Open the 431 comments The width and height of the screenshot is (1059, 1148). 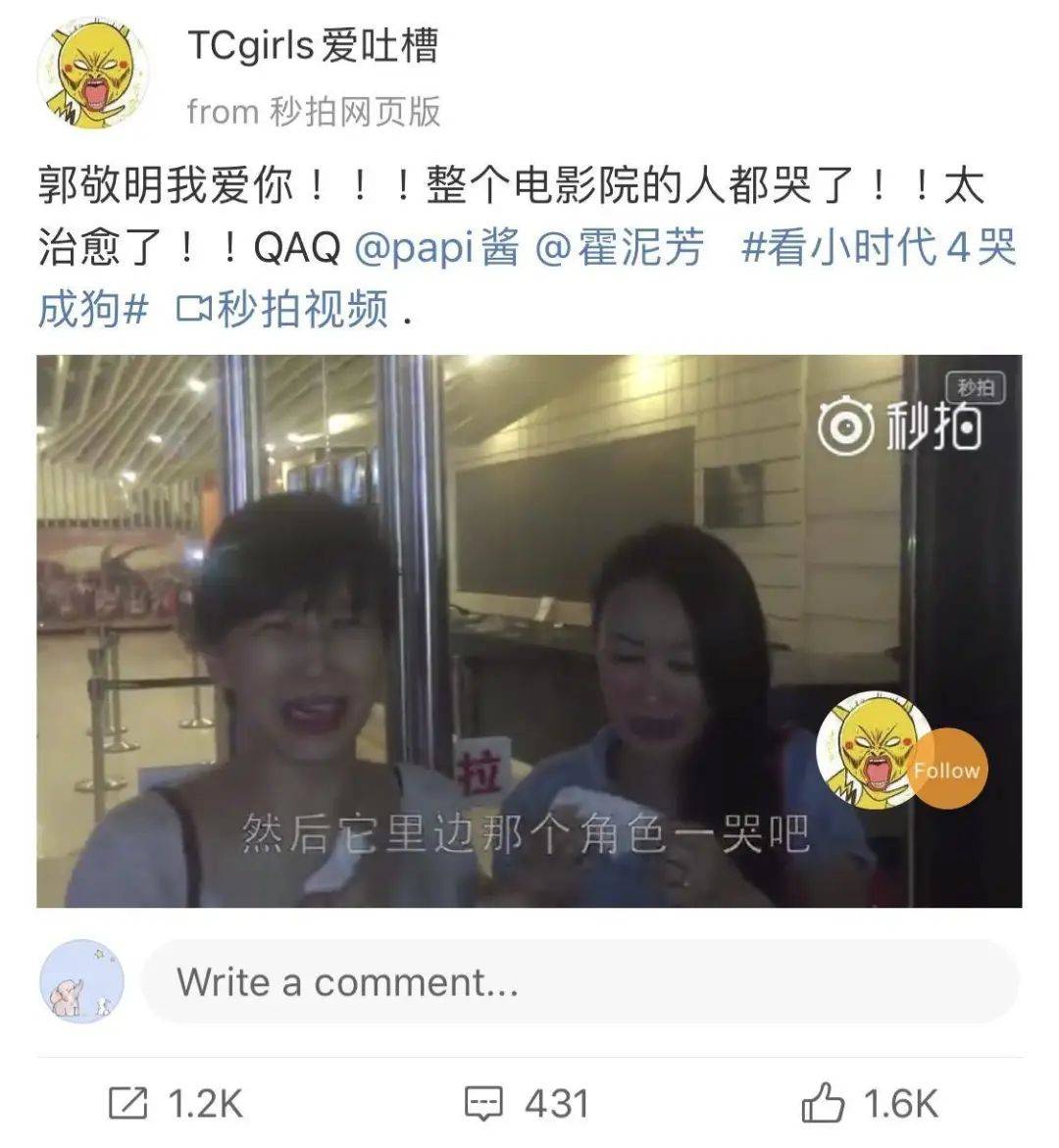[x=527, y=1104]
